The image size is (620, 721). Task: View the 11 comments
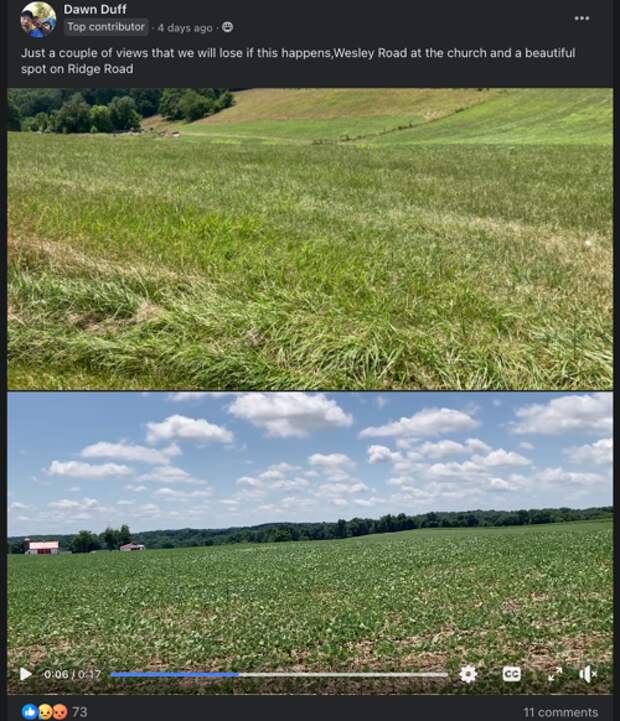(560, 712)
